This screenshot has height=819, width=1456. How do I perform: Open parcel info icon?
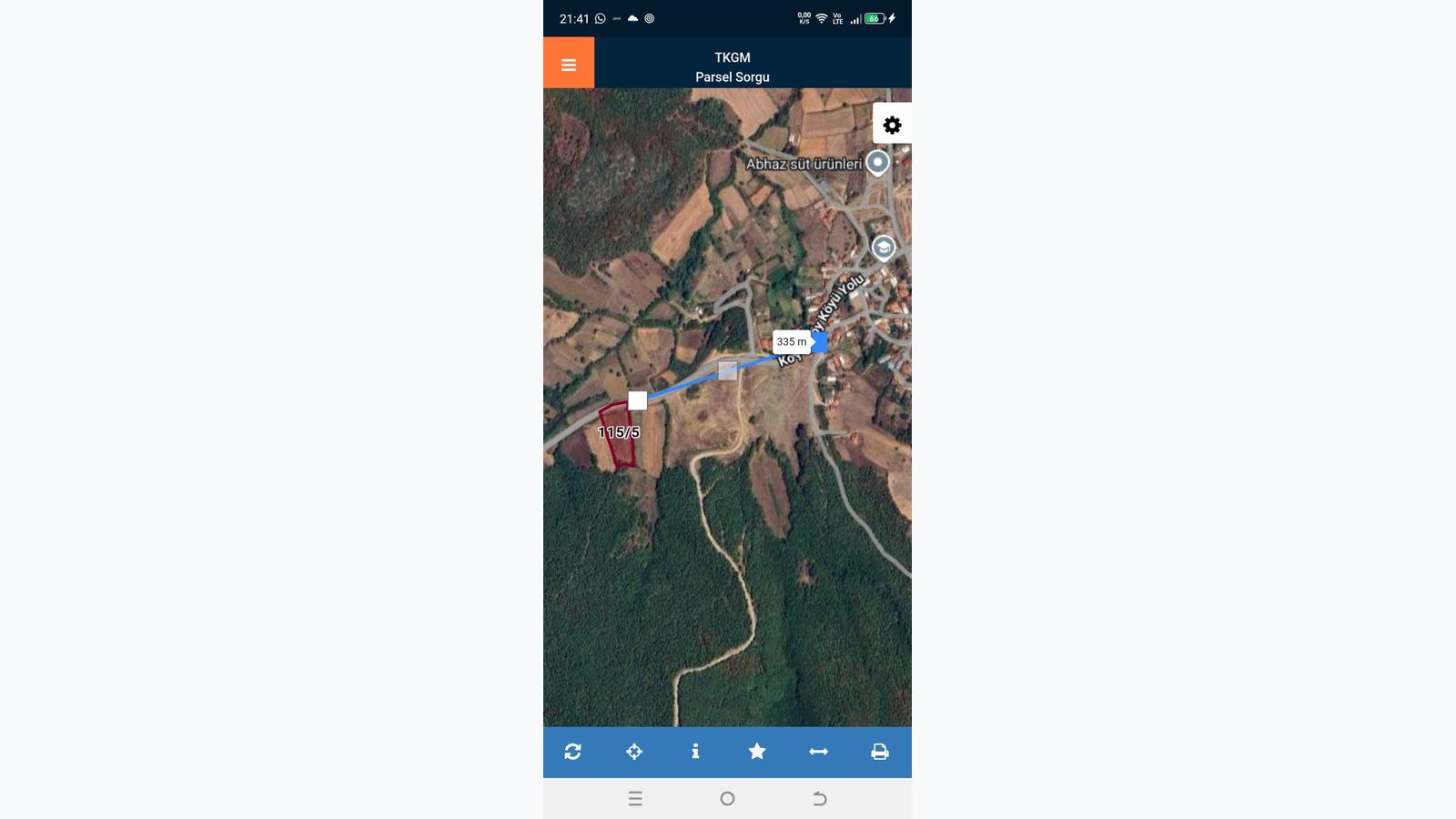pos(695,752)
